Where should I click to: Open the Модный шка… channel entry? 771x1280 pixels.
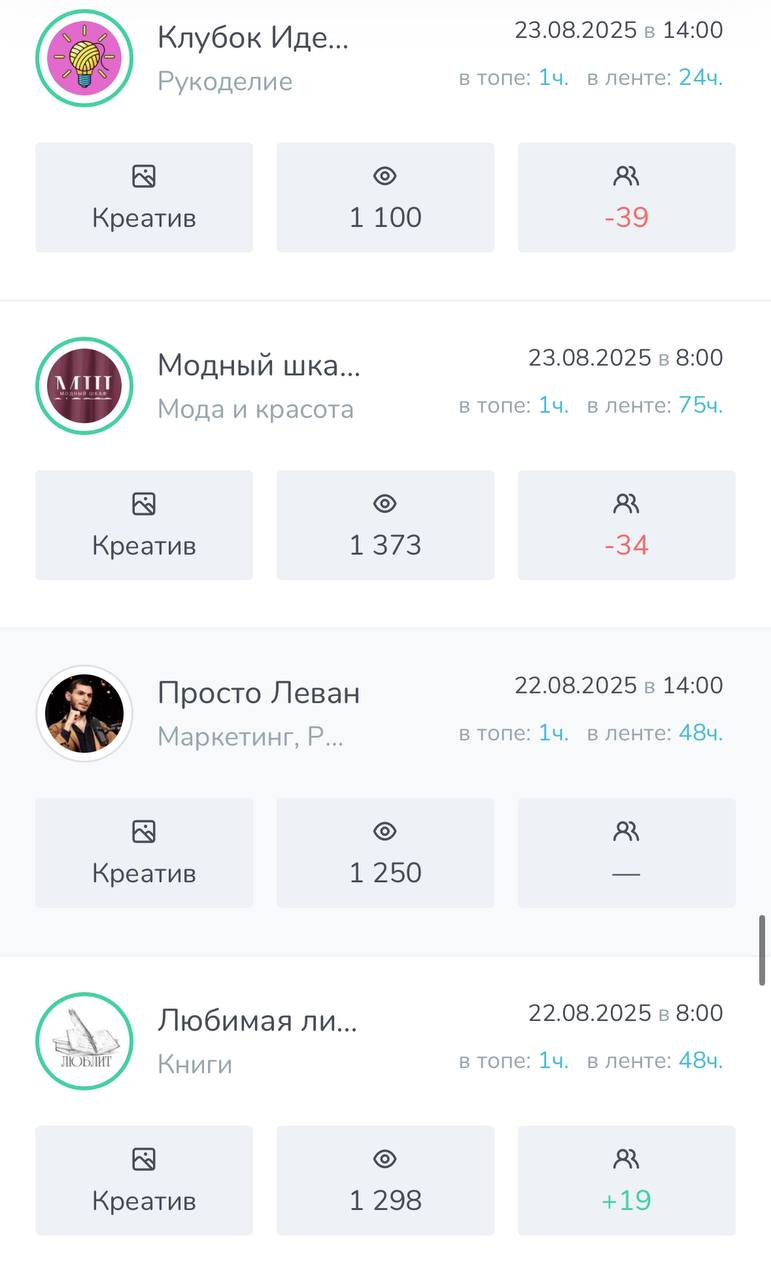coord(258,366)
